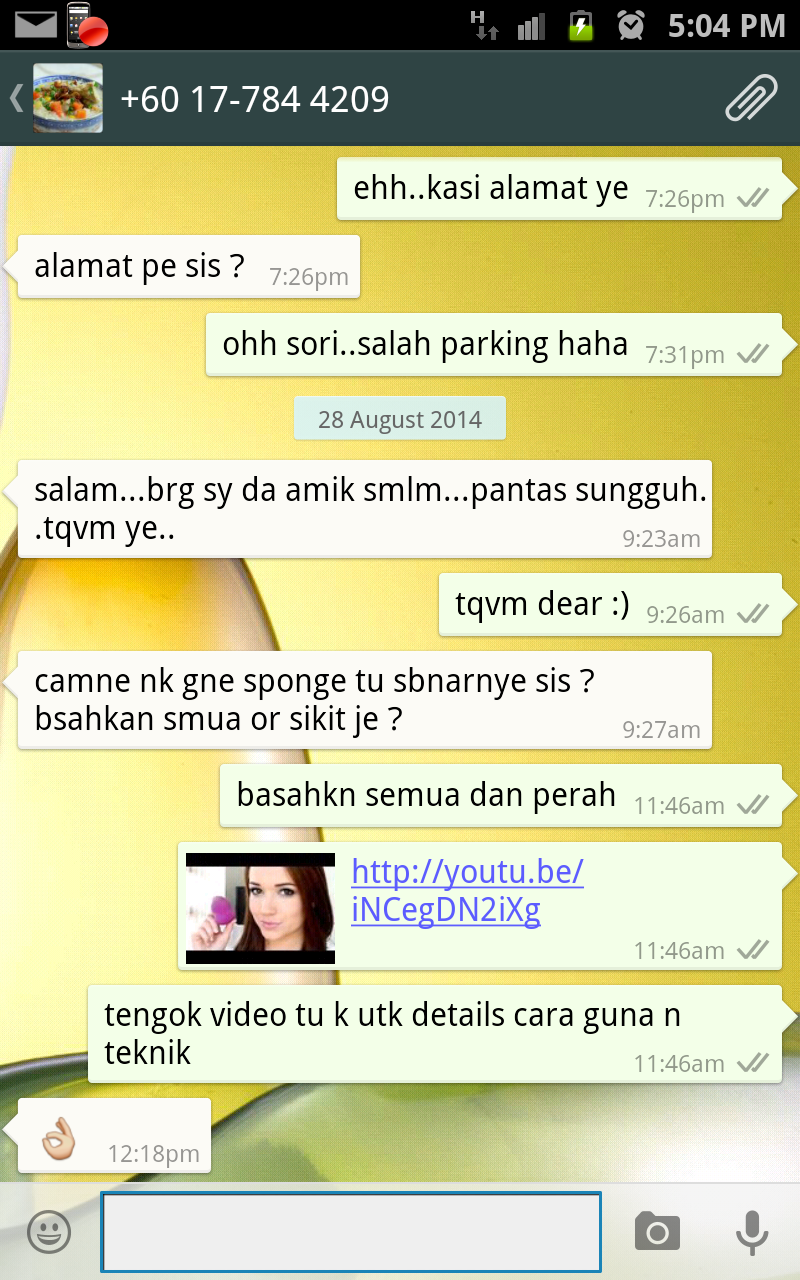This screenshot has height=1280, width=800.
Task: Open the emoji picker
Action: [x=48, y=1232]
